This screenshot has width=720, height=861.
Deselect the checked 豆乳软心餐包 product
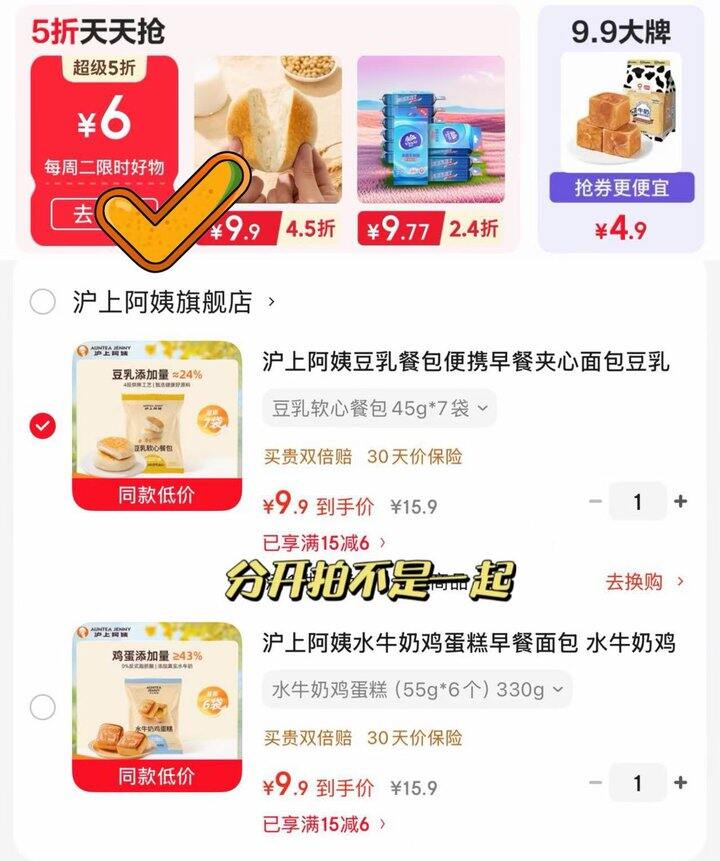coord(40,423)
